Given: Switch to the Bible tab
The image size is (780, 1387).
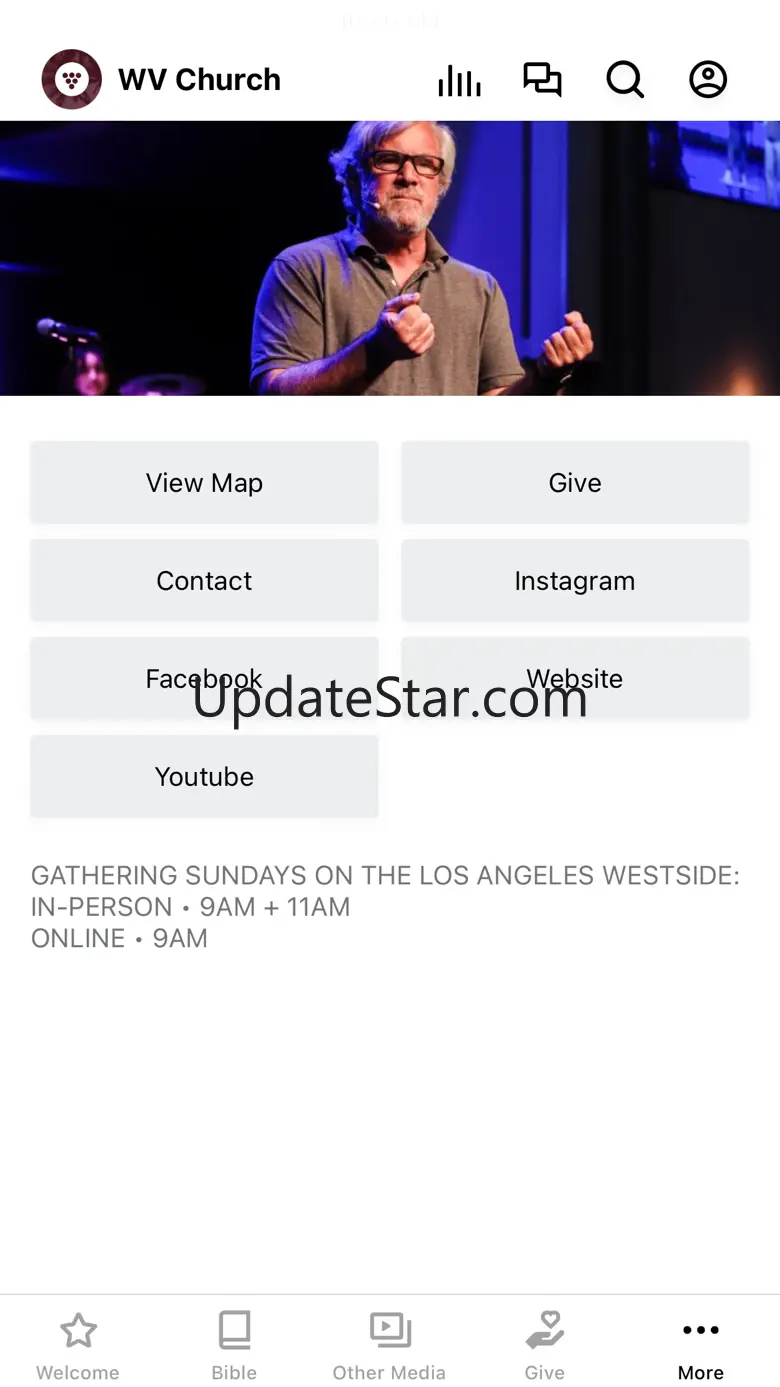Looking at the screenshot, I should click(x=234, y=1346).
